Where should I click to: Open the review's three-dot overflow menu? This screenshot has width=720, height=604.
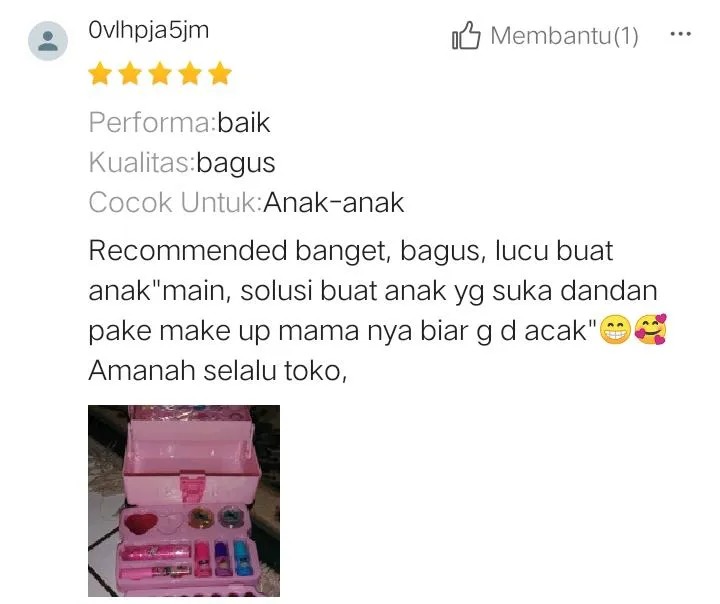pyautogui.click(x=680, y=35)
